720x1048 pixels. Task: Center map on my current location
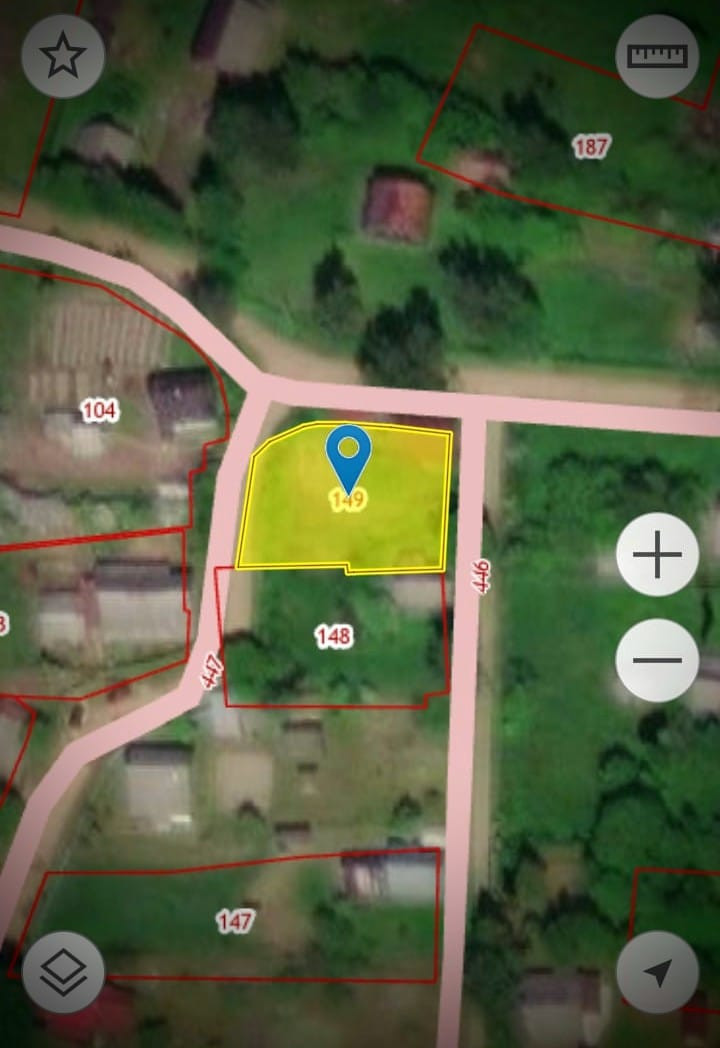657,972
